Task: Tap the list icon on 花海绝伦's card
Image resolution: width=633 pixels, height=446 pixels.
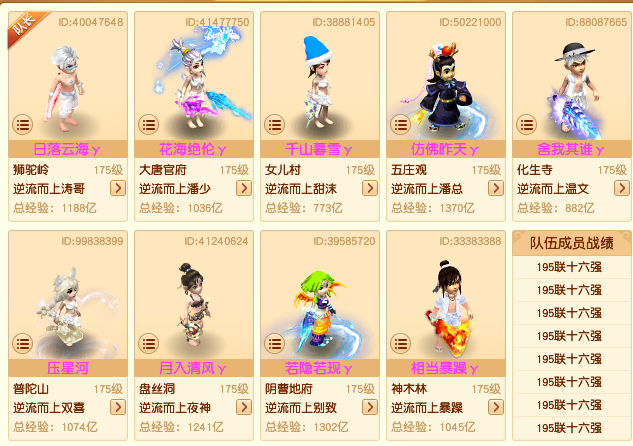Action: pos(148,124)
